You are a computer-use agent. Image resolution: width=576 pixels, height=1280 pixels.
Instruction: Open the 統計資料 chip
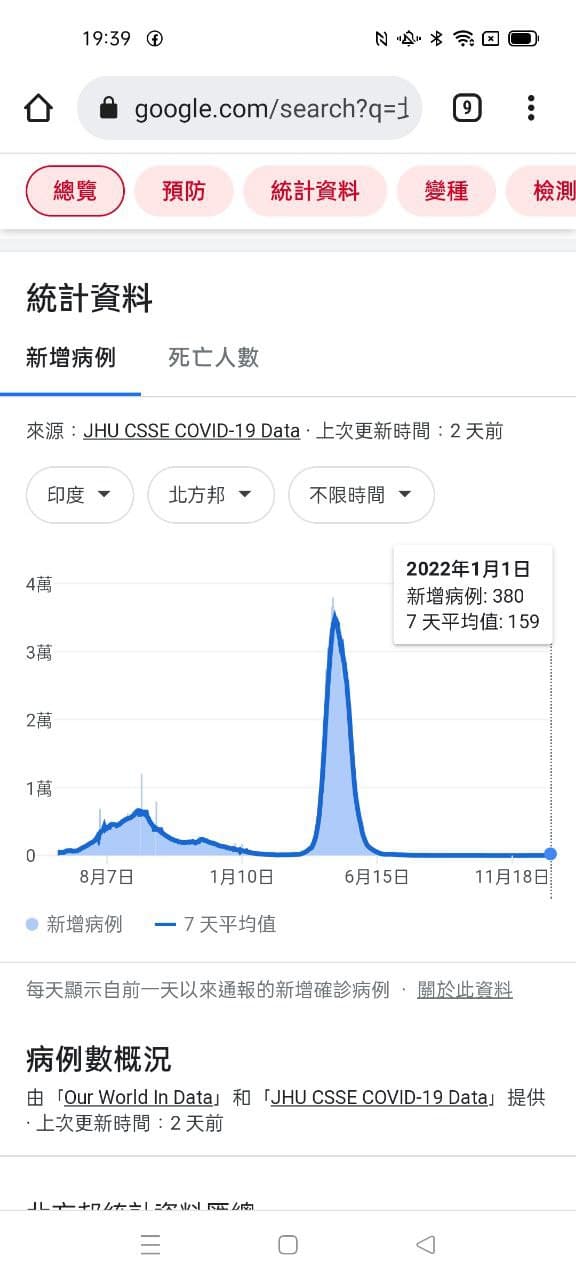tap(315, 191)
